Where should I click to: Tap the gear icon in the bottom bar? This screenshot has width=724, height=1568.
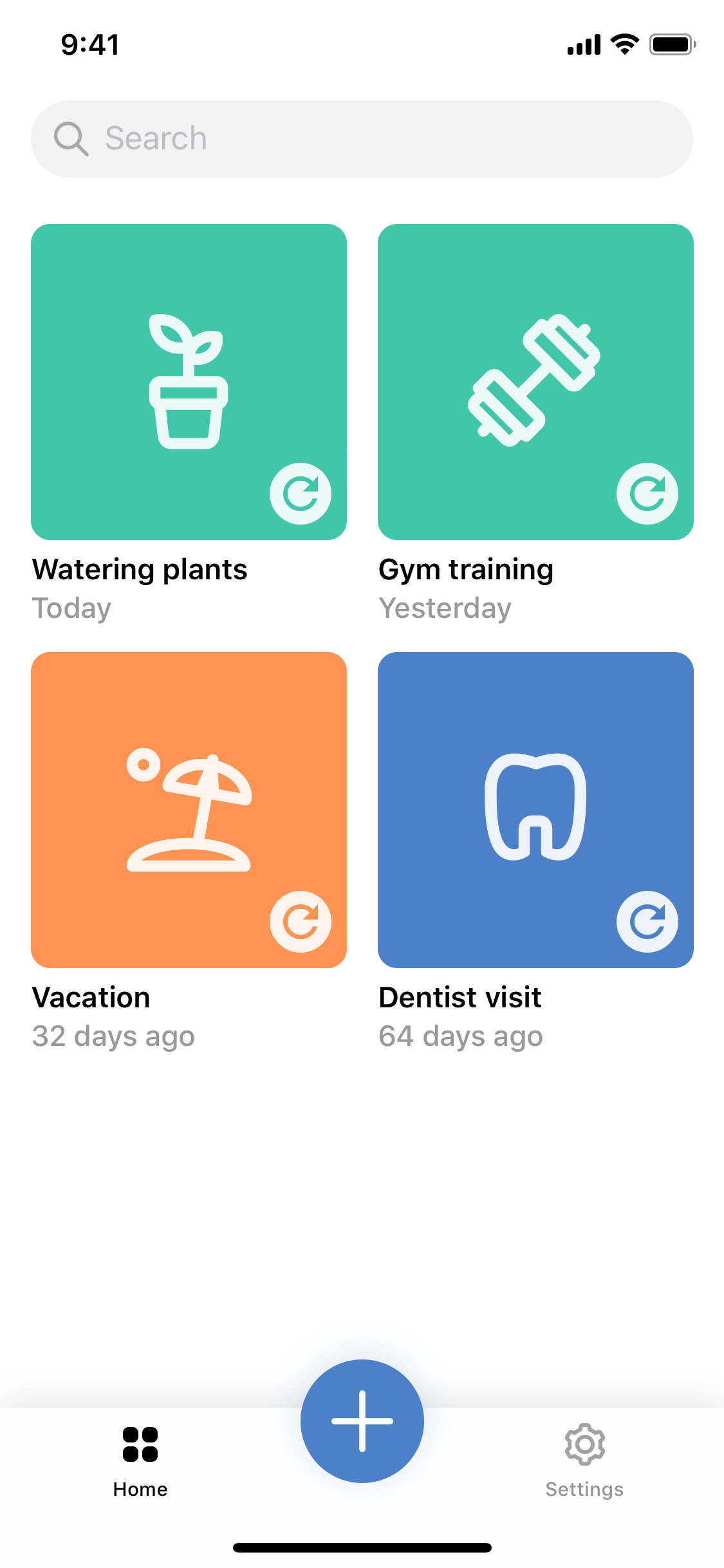pyautogui.click(x=584, y=1444)
